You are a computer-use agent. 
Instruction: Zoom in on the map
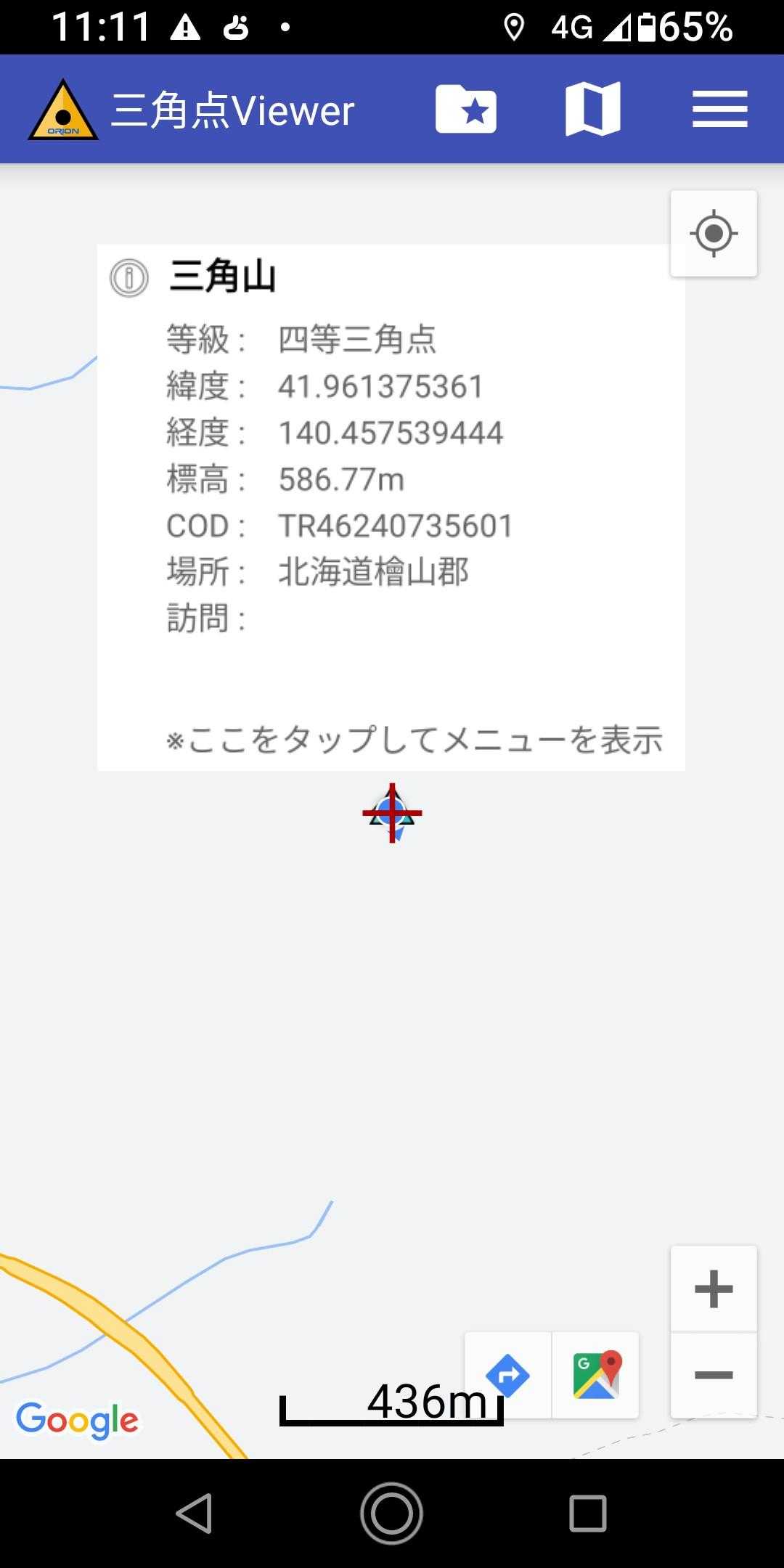pos(714,1289)
